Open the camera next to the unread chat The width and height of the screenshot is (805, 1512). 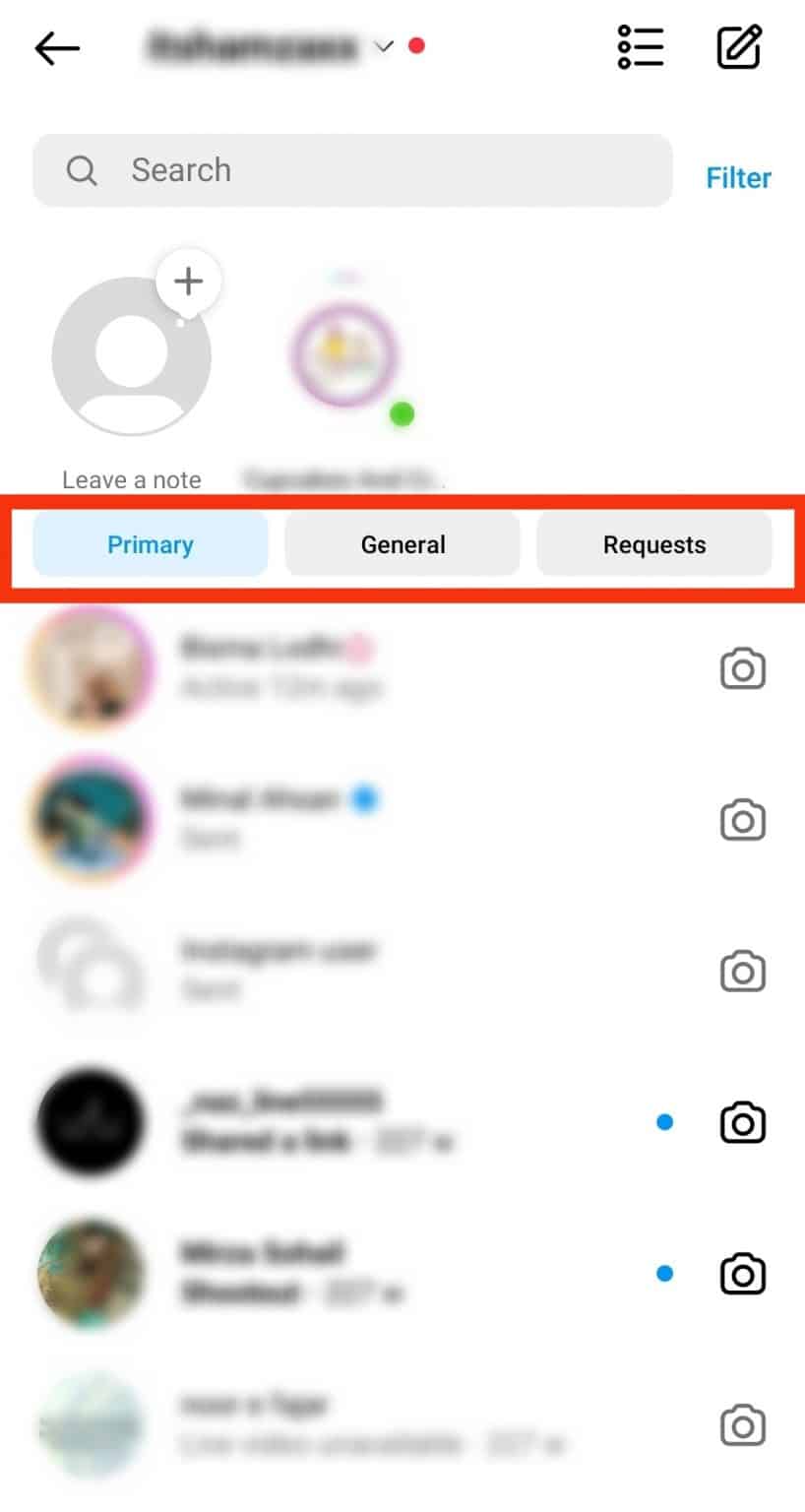(743, 1122)
